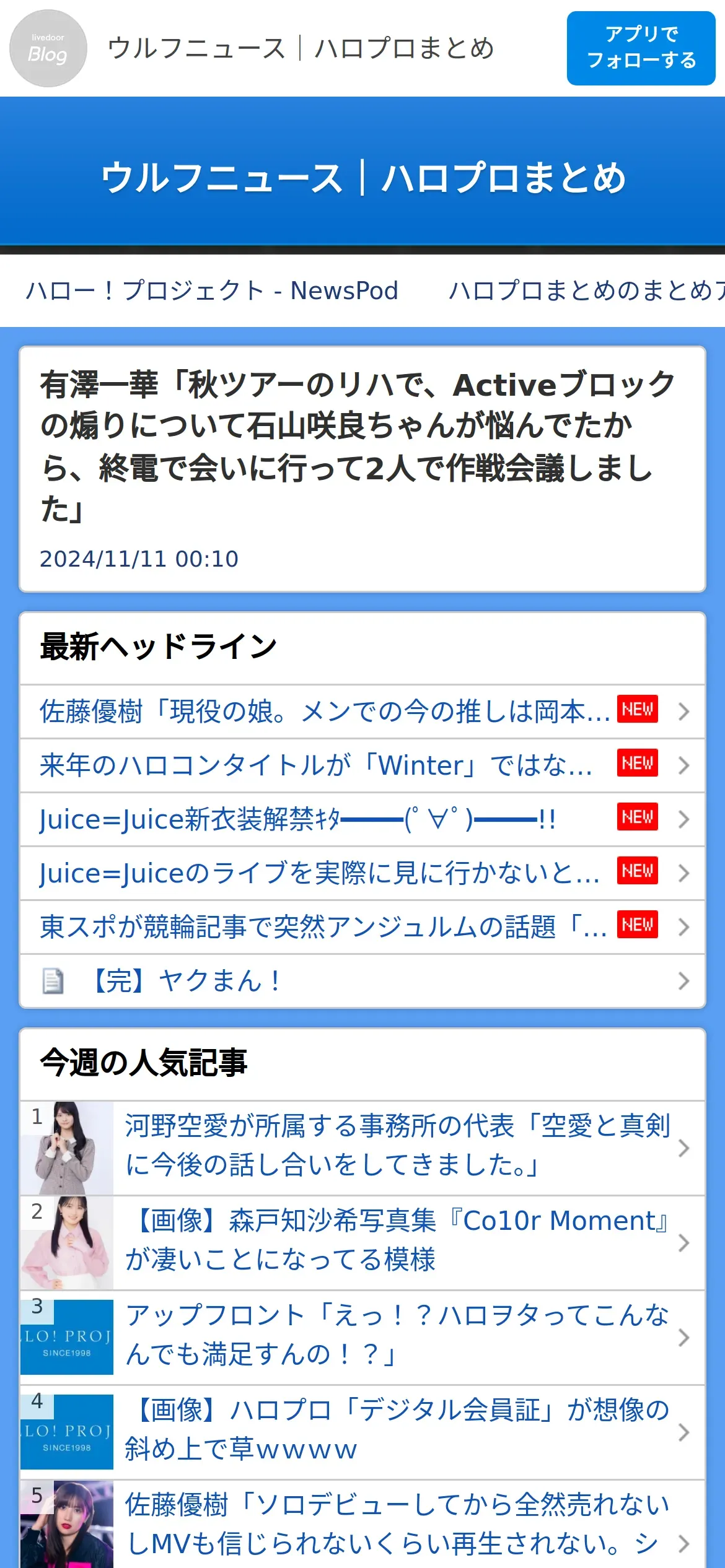Tap the アプリでフォローする button
The image size is (725, 1568).
641,48
